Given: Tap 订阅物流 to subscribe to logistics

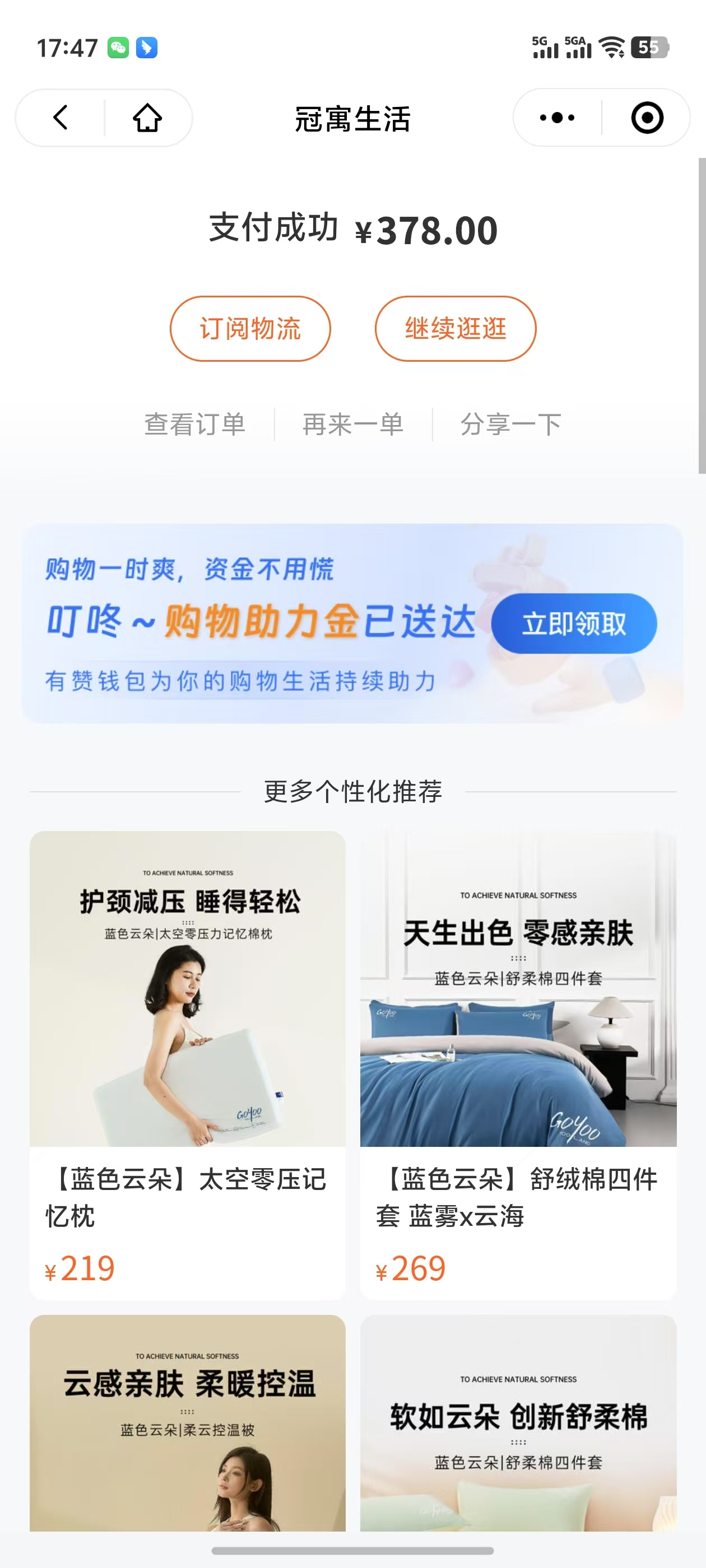Looking at the screenshot, I should point(250,329).
